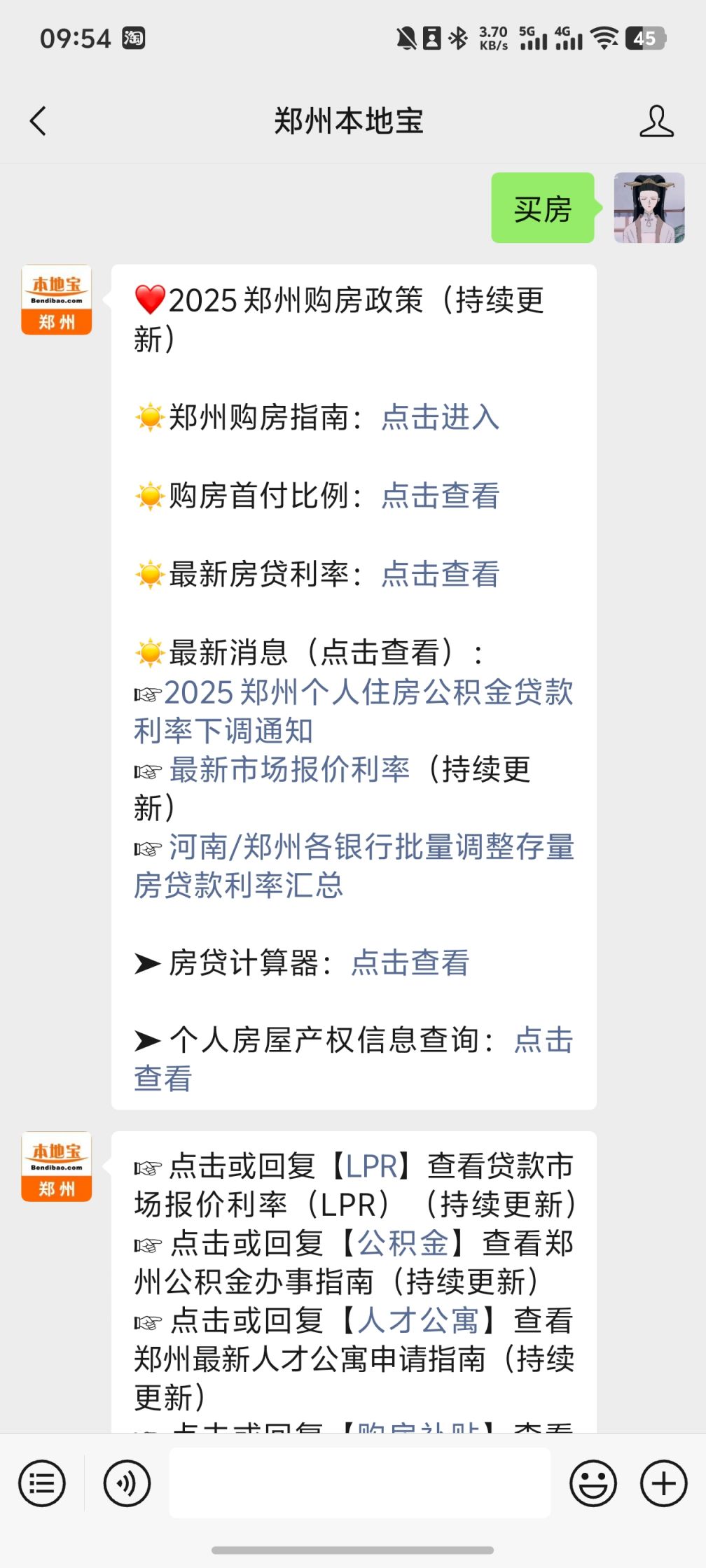The height and width of the screenshot is (1568, 706).
Task: Open 郑州本地宝 avatar beside 2025郑州购房政策 message
Action: click(x=57, y=300)
